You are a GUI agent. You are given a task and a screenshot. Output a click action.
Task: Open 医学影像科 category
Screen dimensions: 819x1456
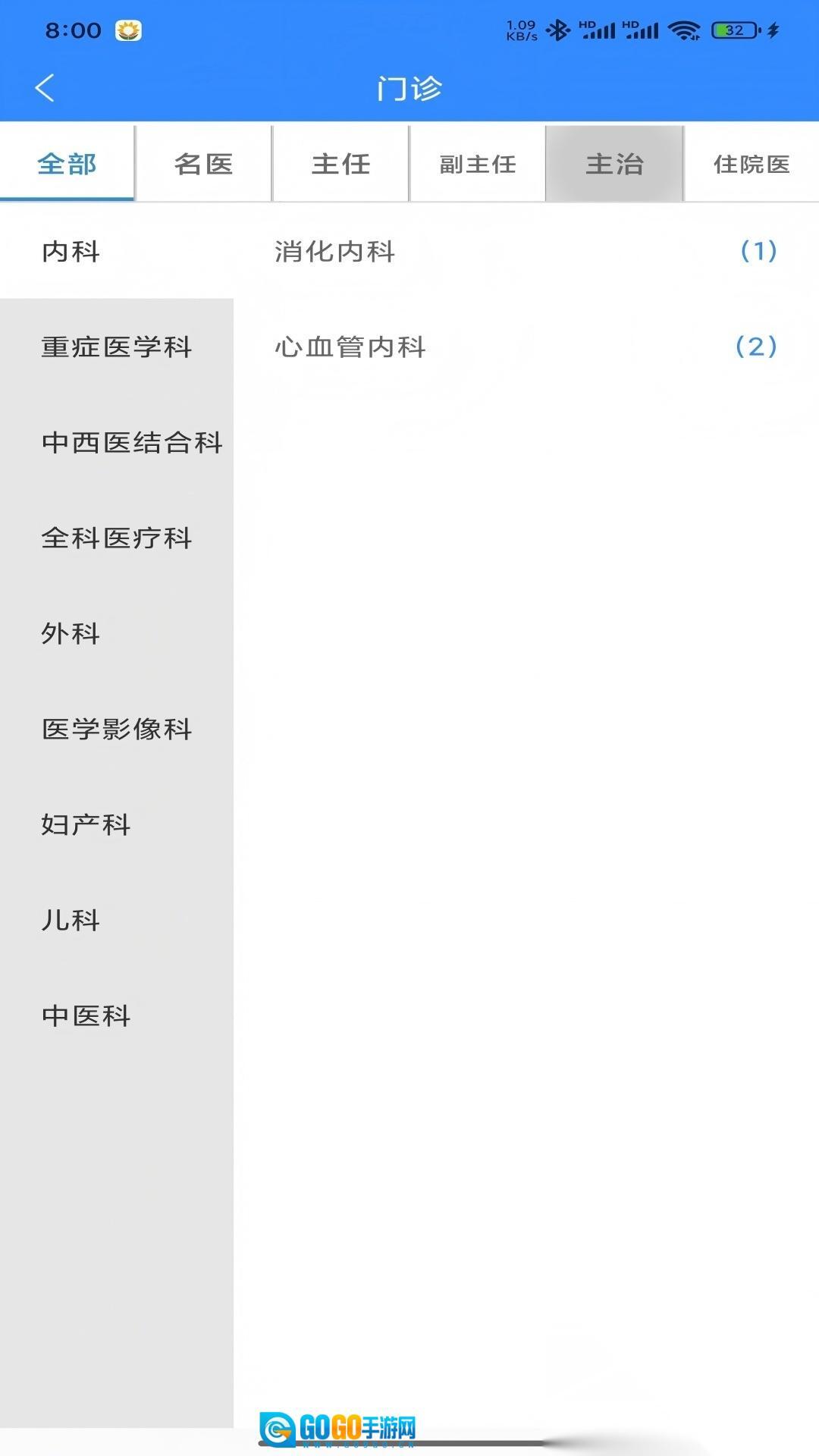pos(116,729)
